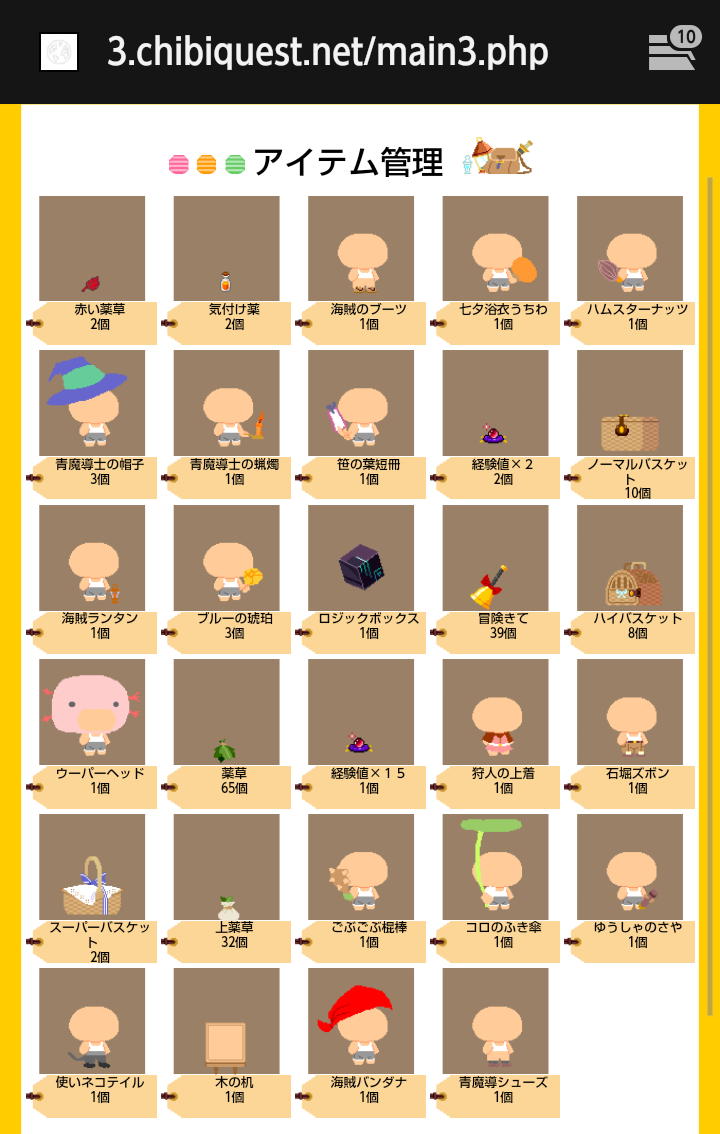Select the 赤い薬草 item tile

(x=92, y=250)
